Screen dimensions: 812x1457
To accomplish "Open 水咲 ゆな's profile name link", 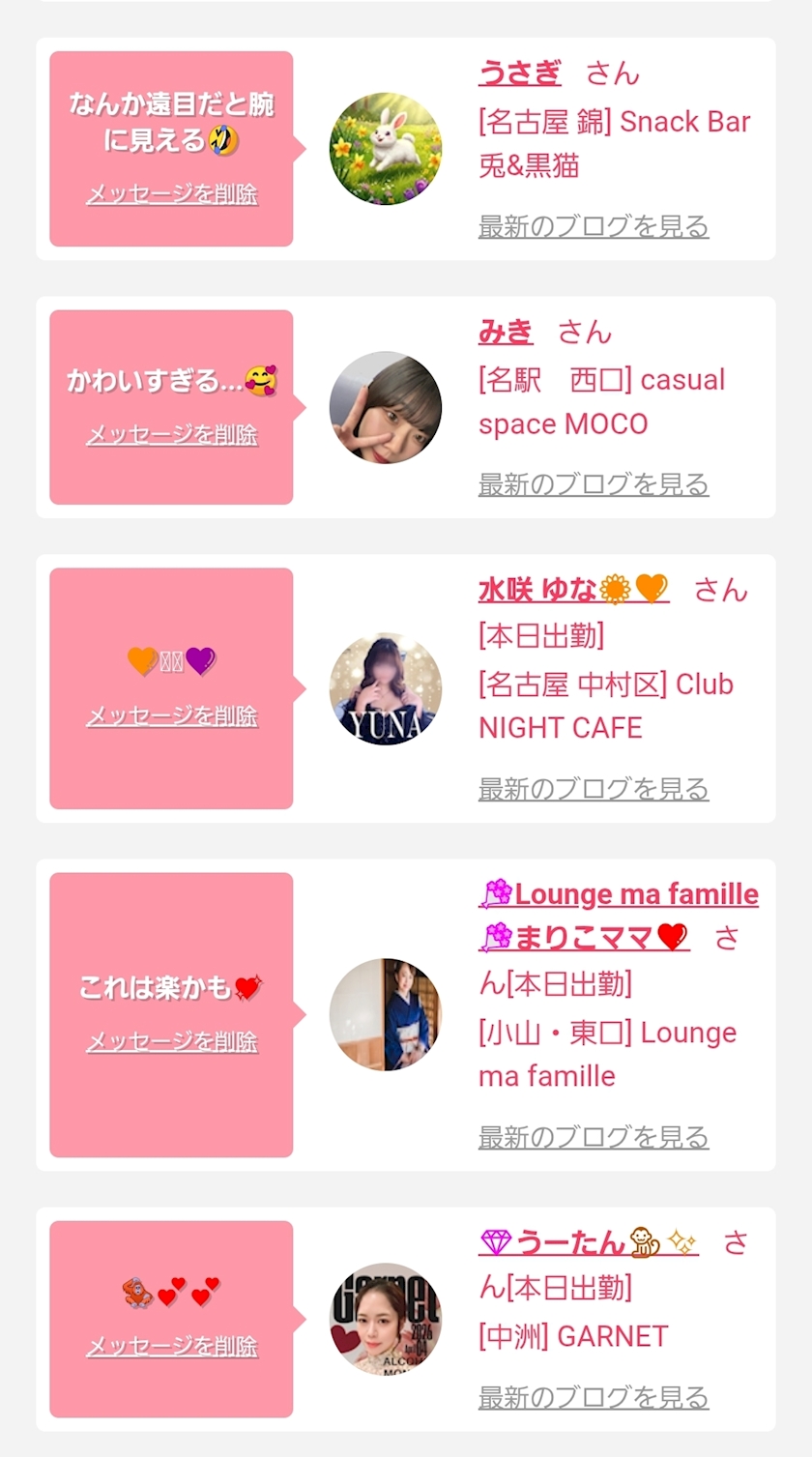I will (573, 589).
